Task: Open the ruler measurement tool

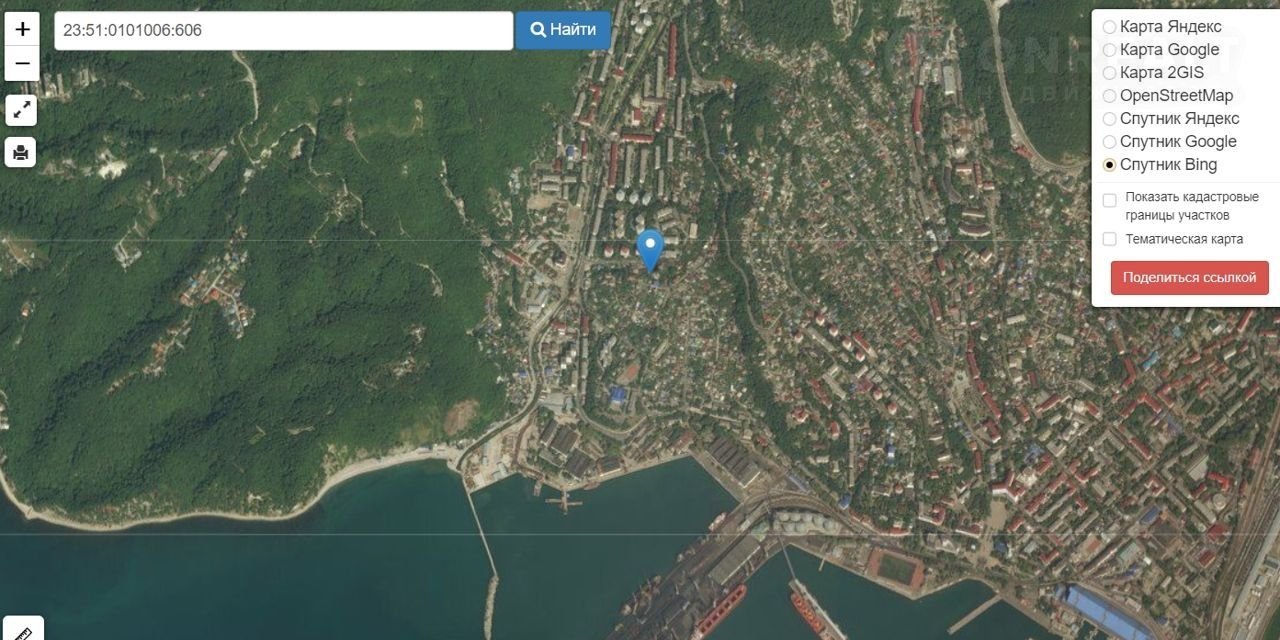Action: click(x=22, y=631)
